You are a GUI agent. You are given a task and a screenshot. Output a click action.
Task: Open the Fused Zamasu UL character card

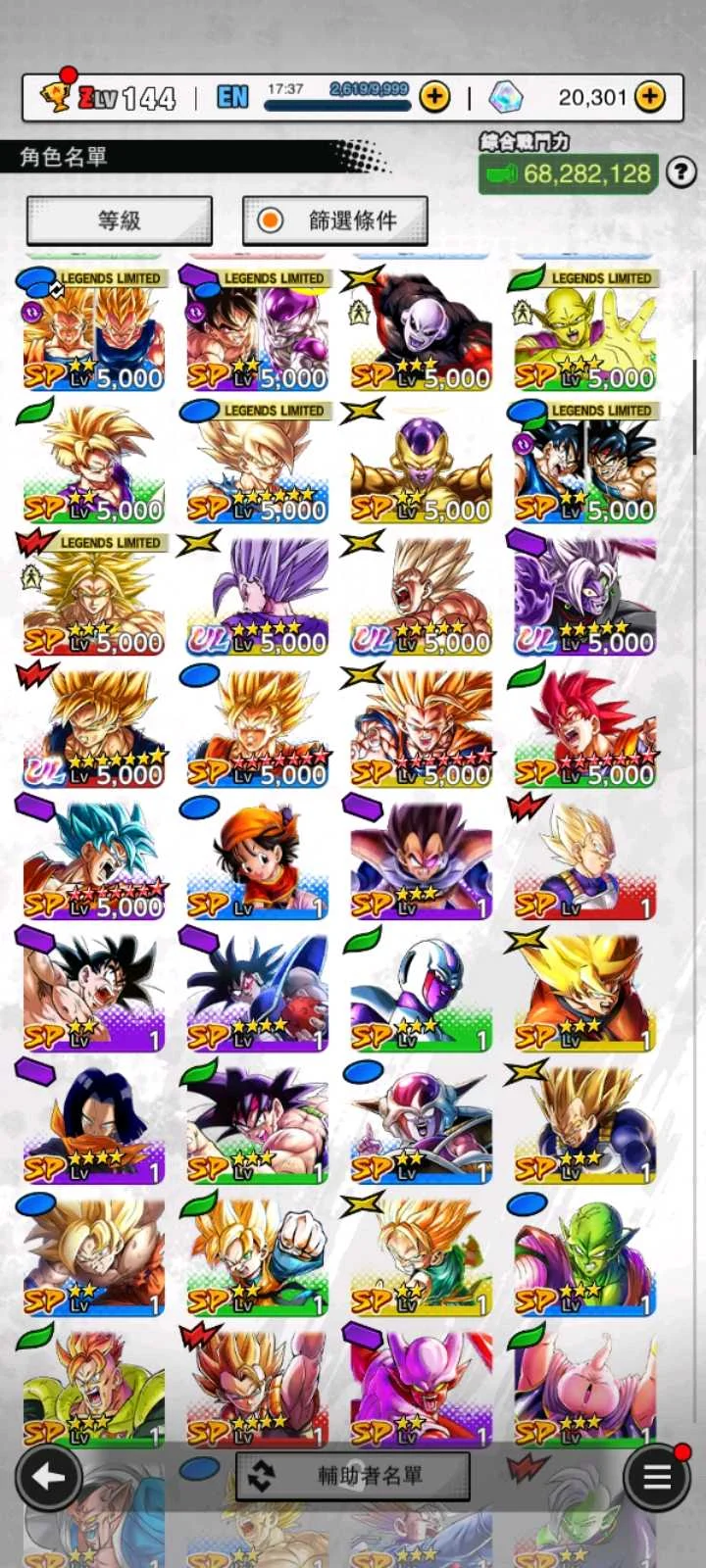584,595
